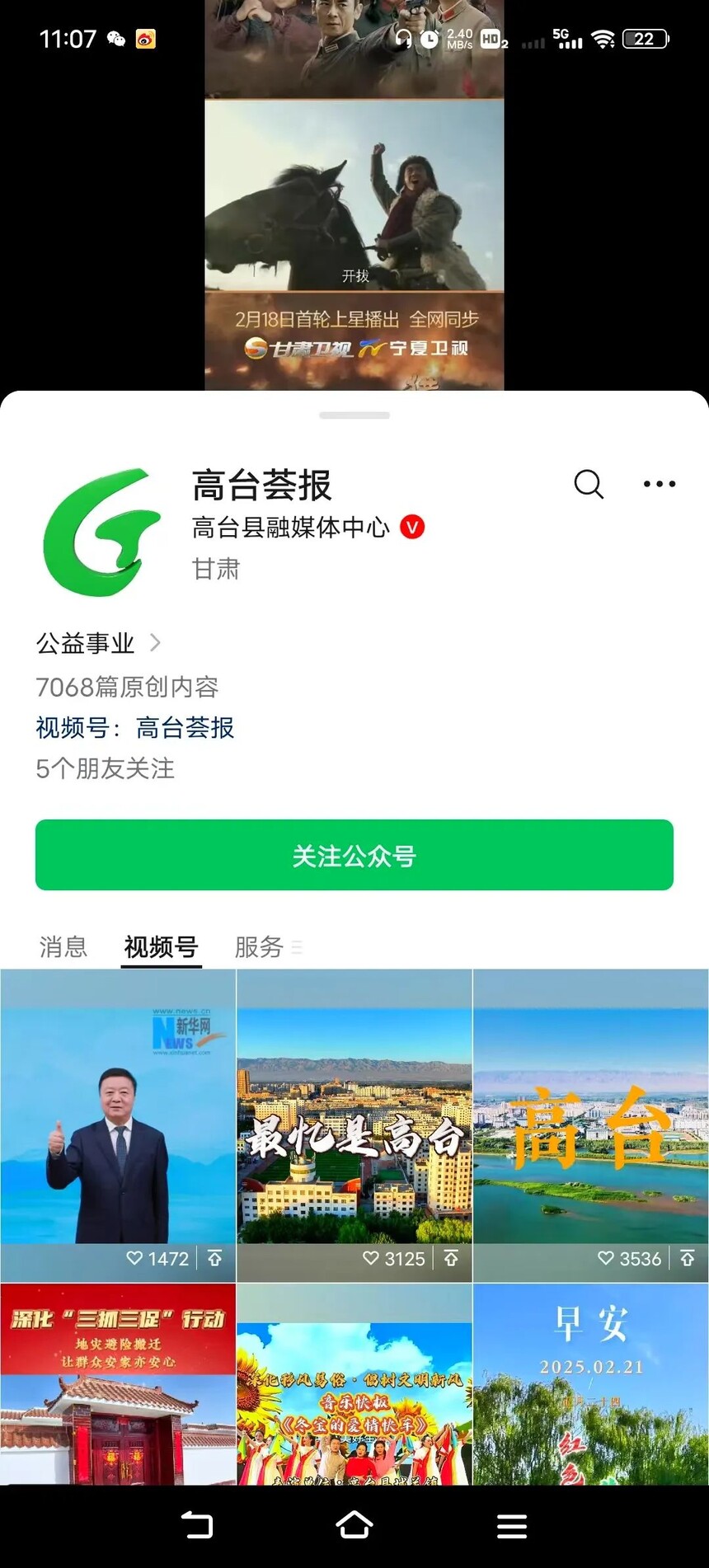The image size is (709, 1568).
Task: Play the 最忙是高台 video
Action: coord(354,1125)
